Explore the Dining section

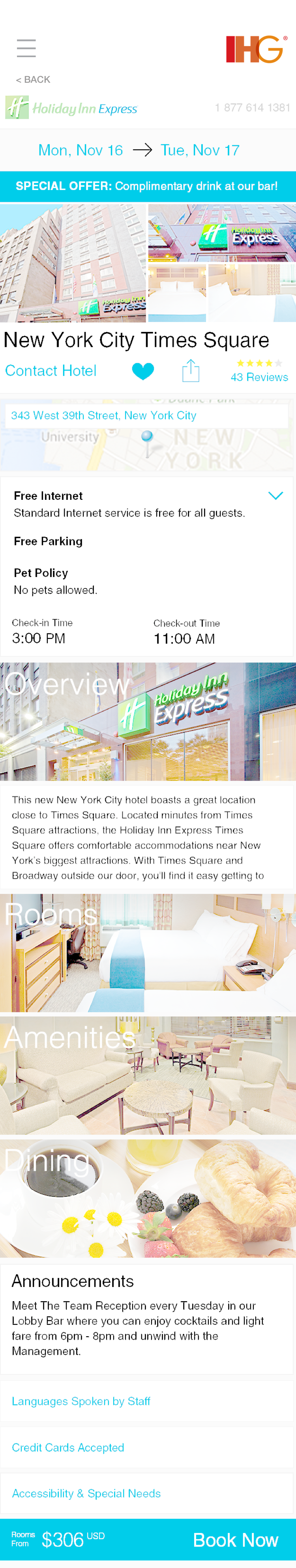coord(147,1198)
